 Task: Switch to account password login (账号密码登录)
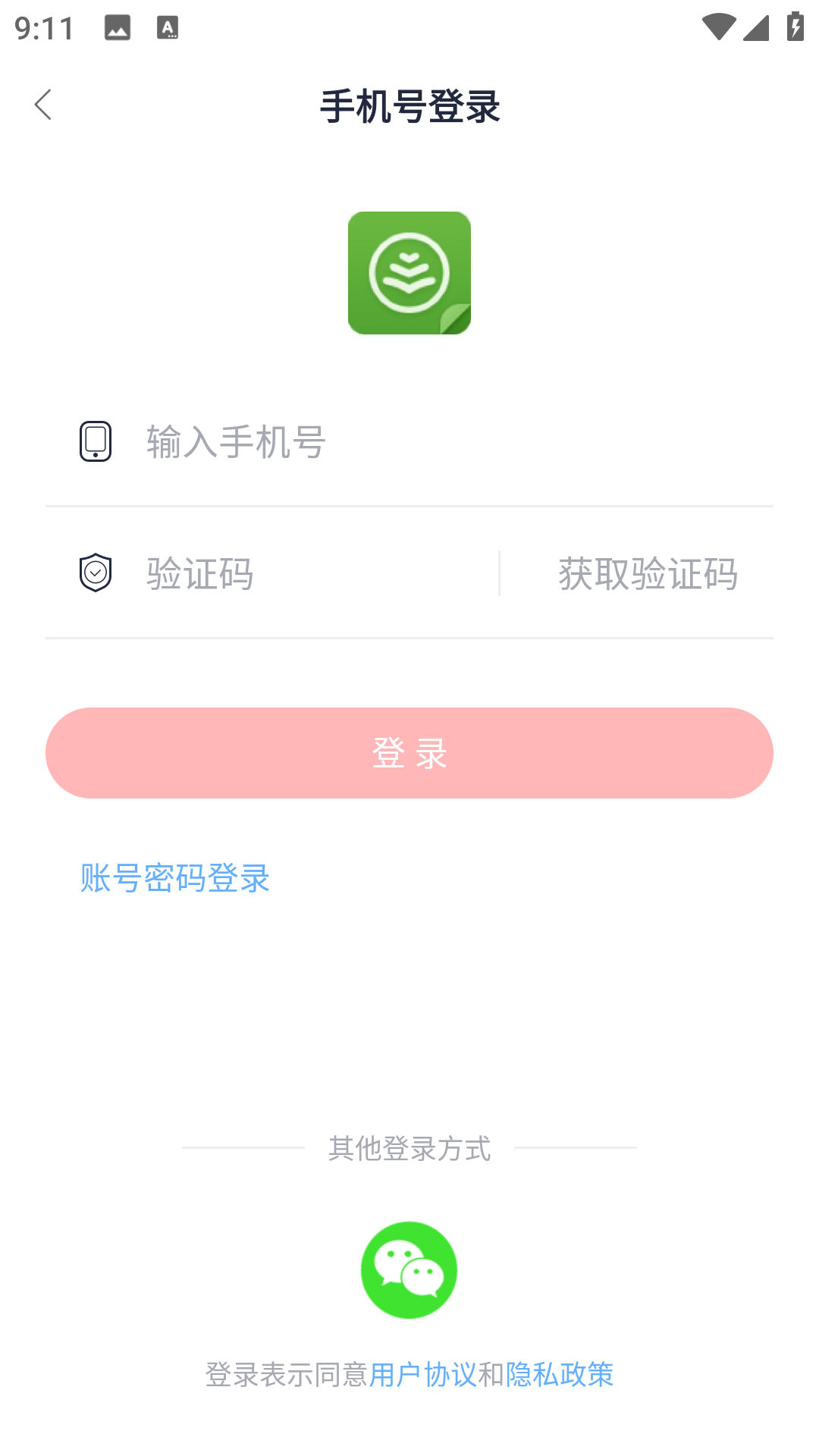175,878
